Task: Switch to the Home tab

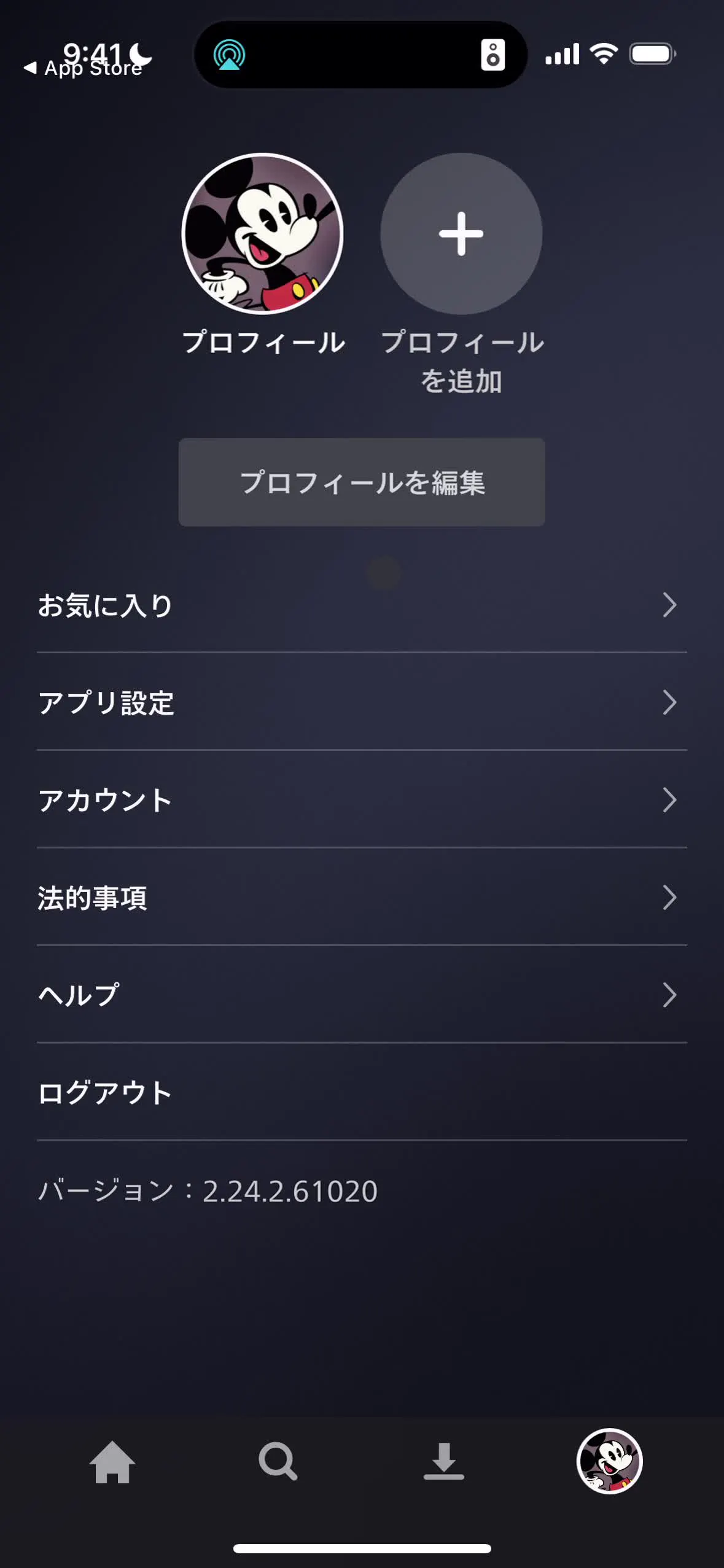Action: tap(112, 1462)
